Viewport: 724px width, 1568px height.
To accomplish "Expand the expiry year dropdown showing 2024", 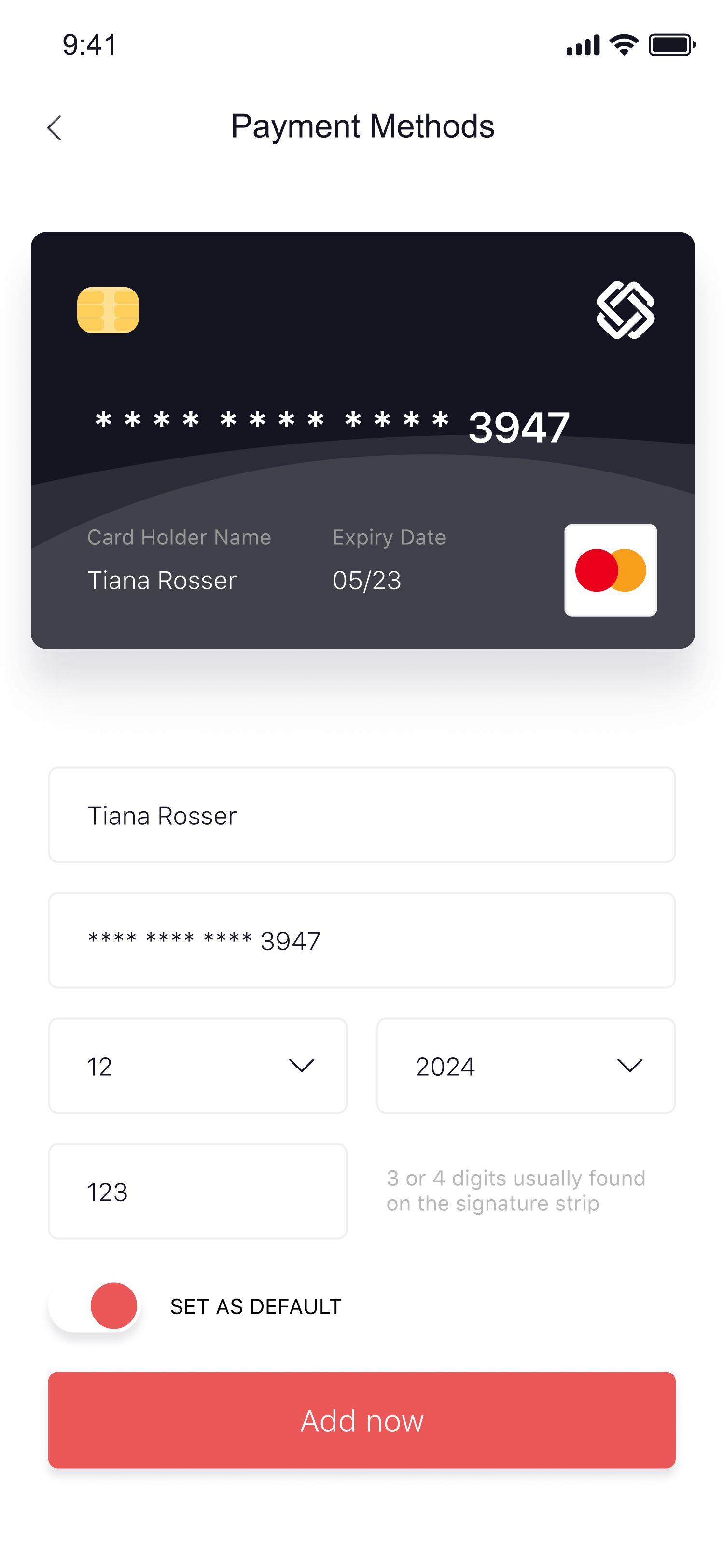I will pyautogui.click(x=526, y=1065).
